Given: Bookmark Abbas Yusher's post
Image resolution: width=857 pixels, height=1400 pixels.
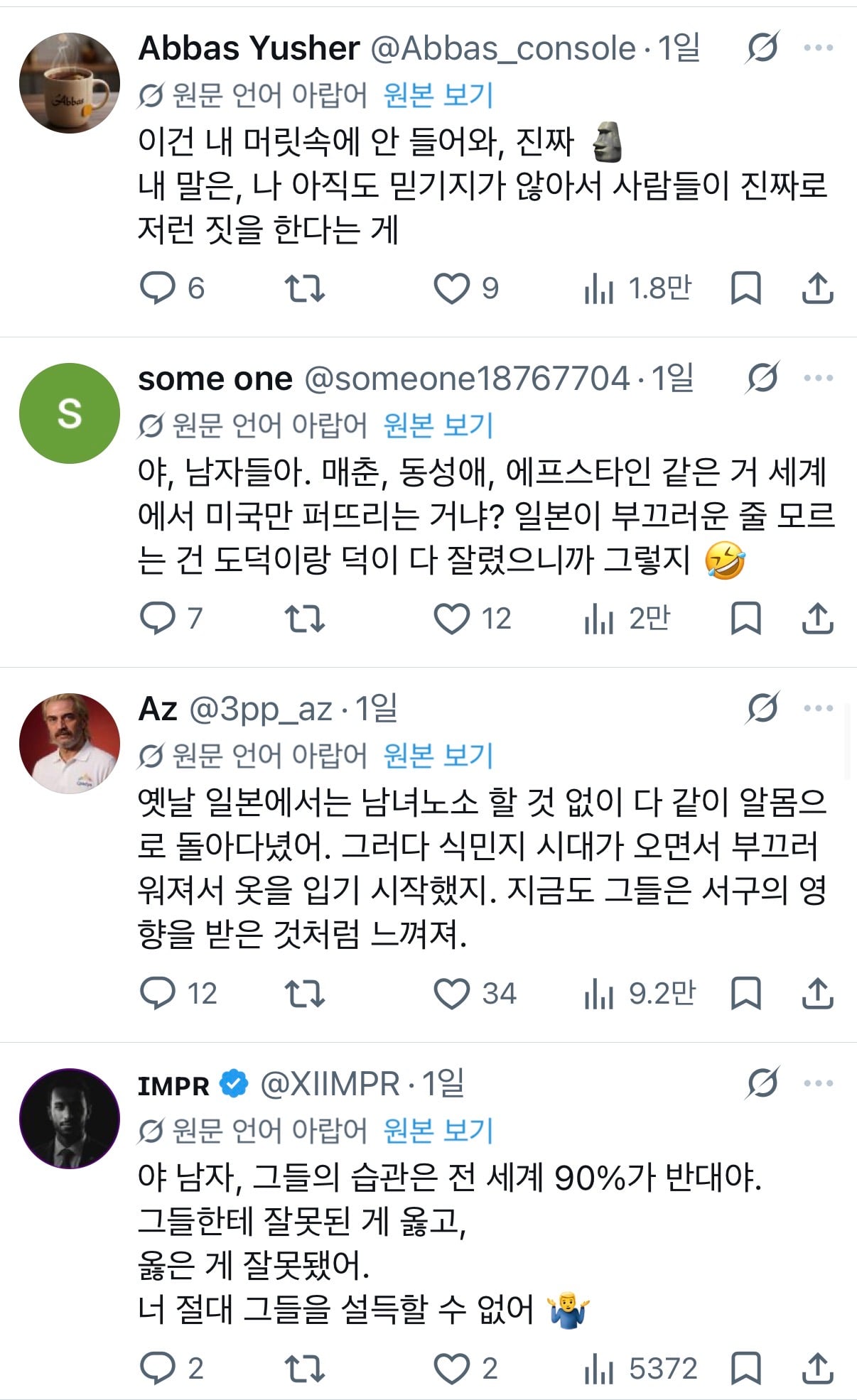Looking at the screenshot, I should coord(745,288).
